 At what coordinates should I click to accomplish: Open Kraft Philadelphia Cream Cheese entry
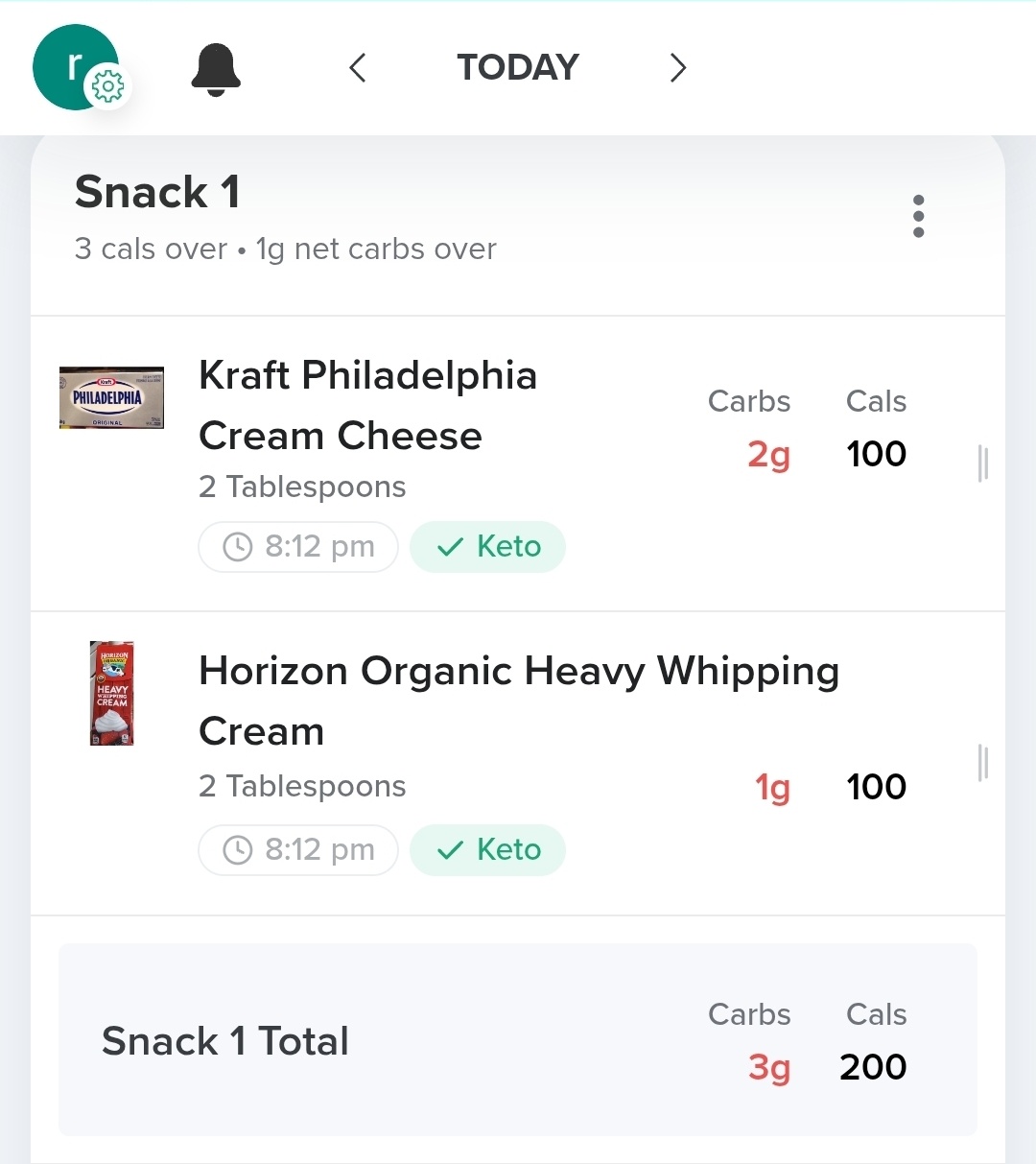[367, 405]
